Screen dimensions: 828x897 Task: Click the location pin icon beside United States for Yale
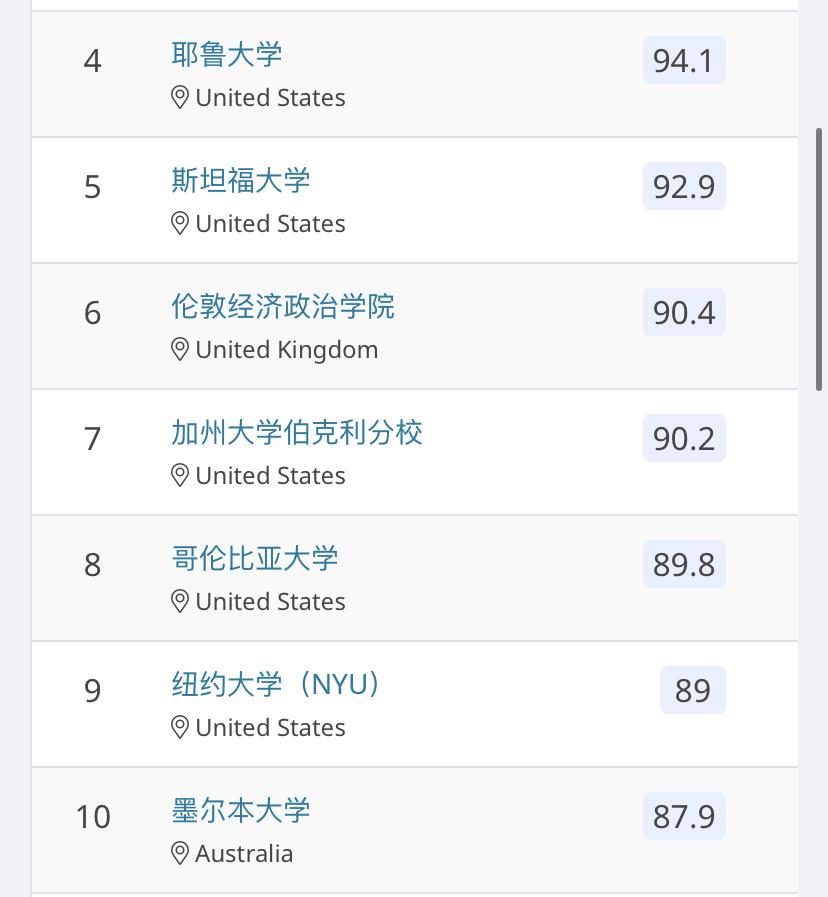click(x=180, y=97)
